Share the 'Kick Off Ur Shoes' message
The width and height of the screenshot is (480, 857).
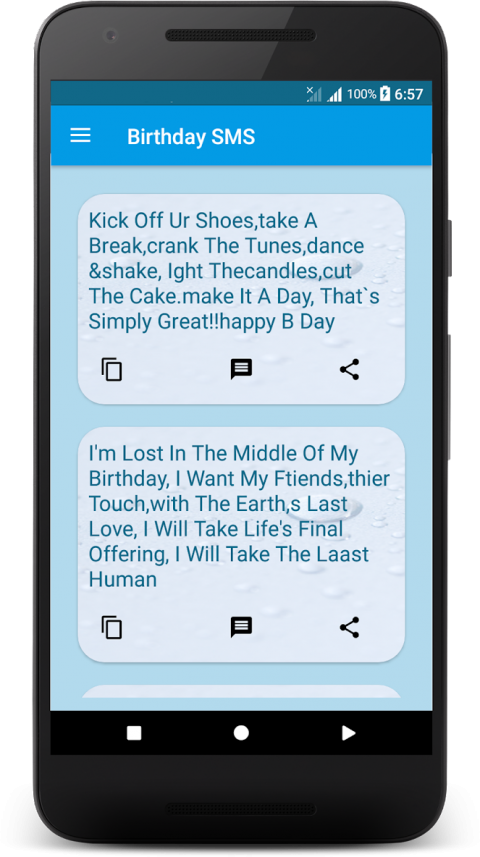click(349, 369)
